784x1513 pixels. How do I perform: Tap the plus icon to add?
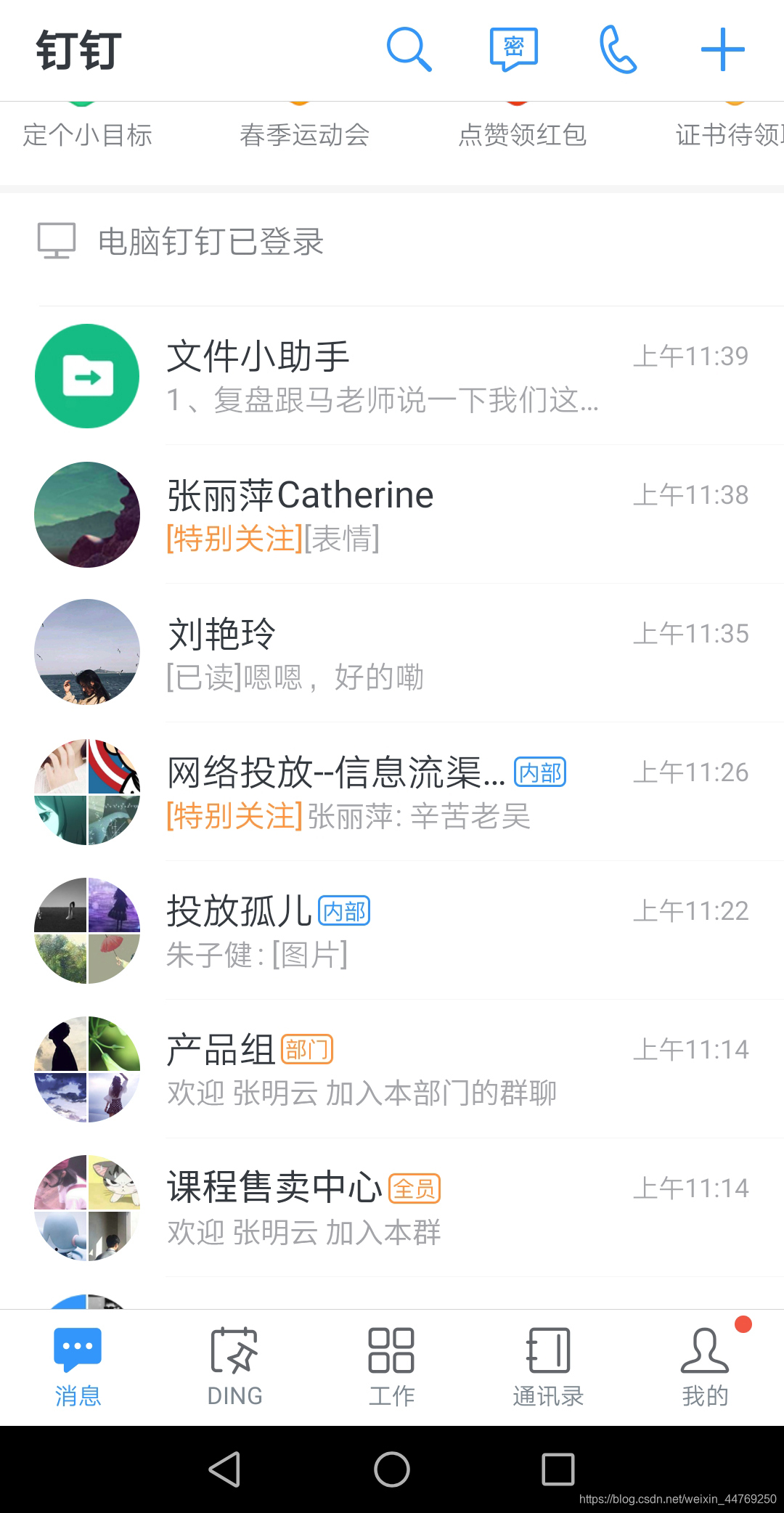pyautogui.click(x=722, y=49)
